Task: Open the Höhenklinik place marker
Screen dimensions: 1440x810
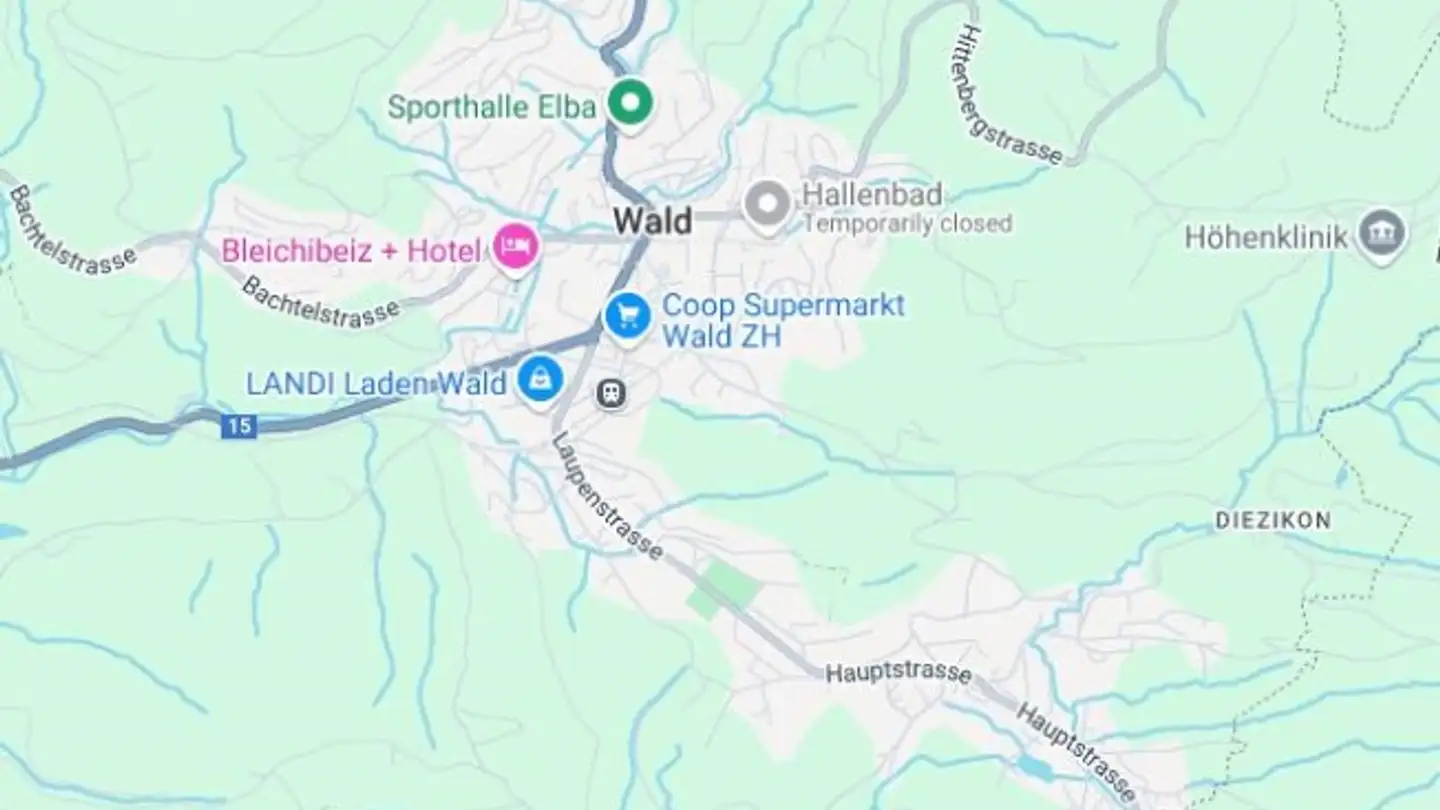Action: coord(1383,233)
